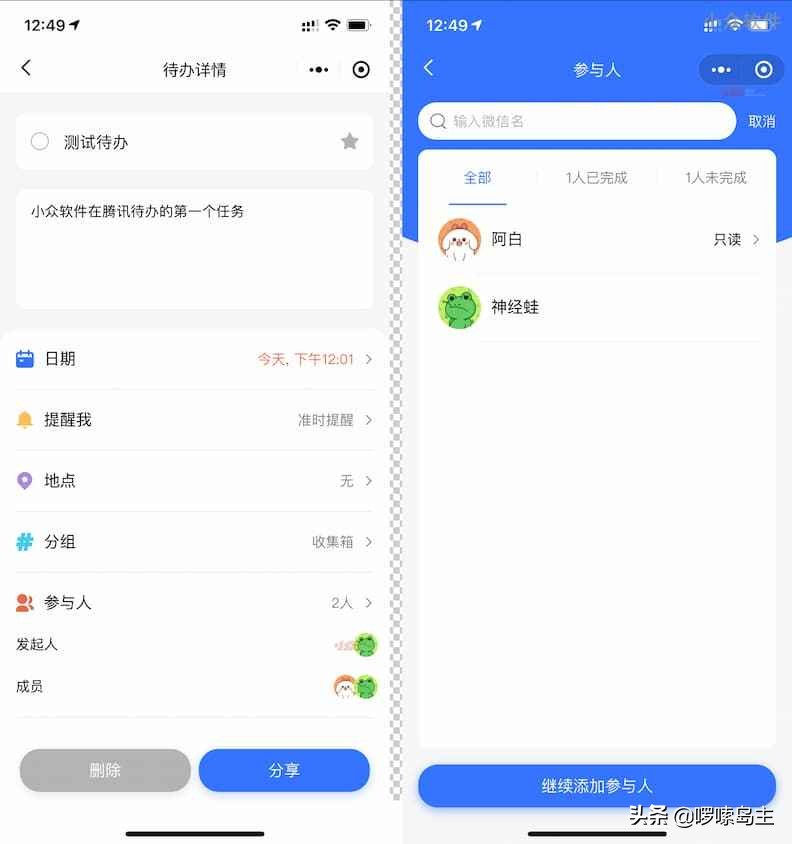The width and height of the screenshot is (792, 844).
Task: Tap the people icon beside 参与人
Action: click(24, 602)
